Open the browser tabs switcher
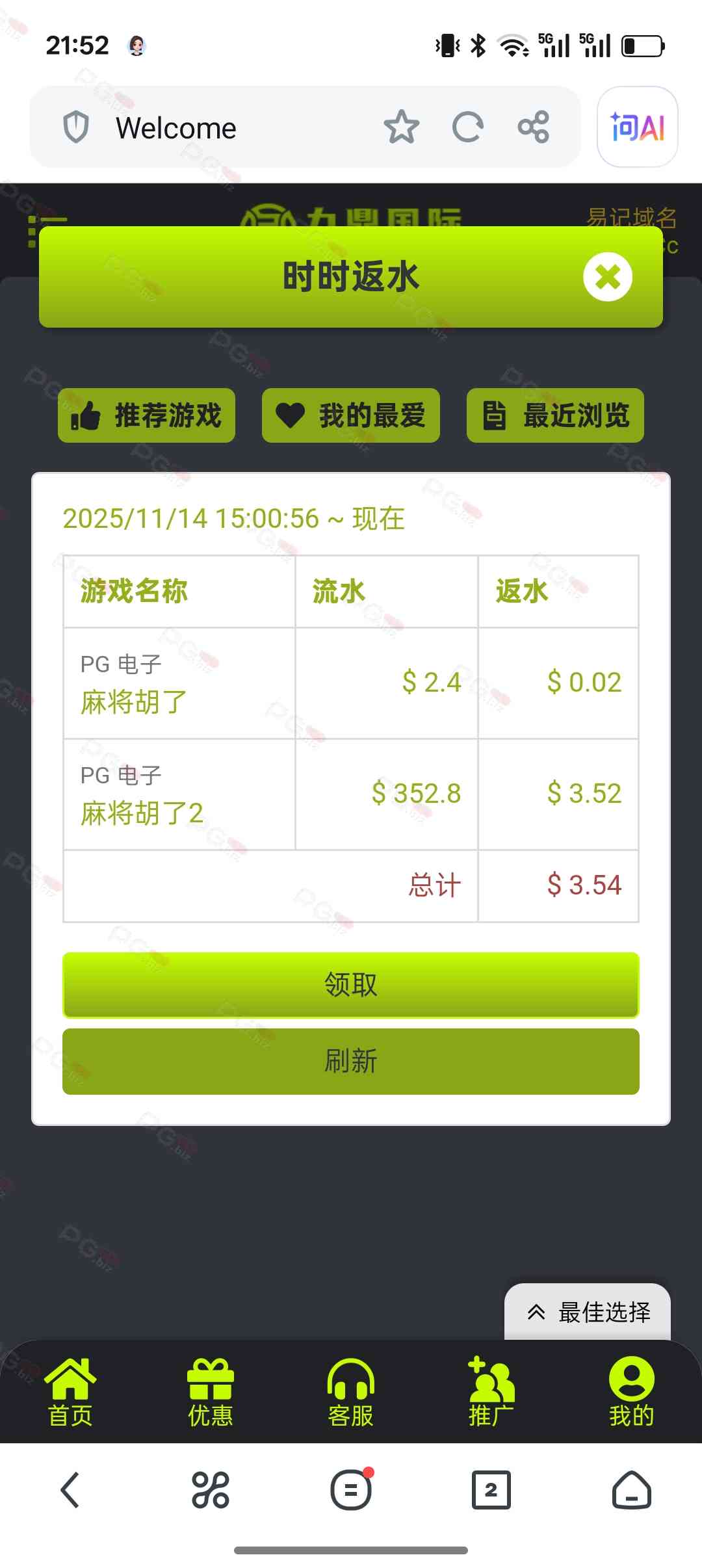The image size is (702, 1568). [491, 1489]
